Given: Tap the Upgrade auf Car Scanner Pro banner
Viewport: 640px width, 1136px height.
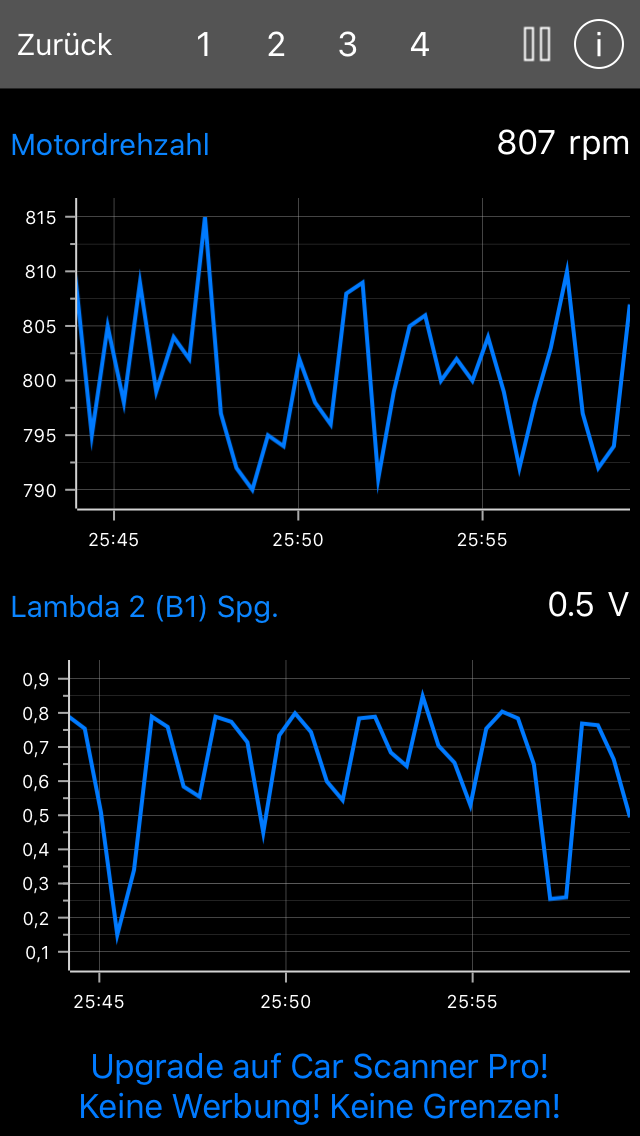Looking at the screenshot, I should tap(320, 1086).
